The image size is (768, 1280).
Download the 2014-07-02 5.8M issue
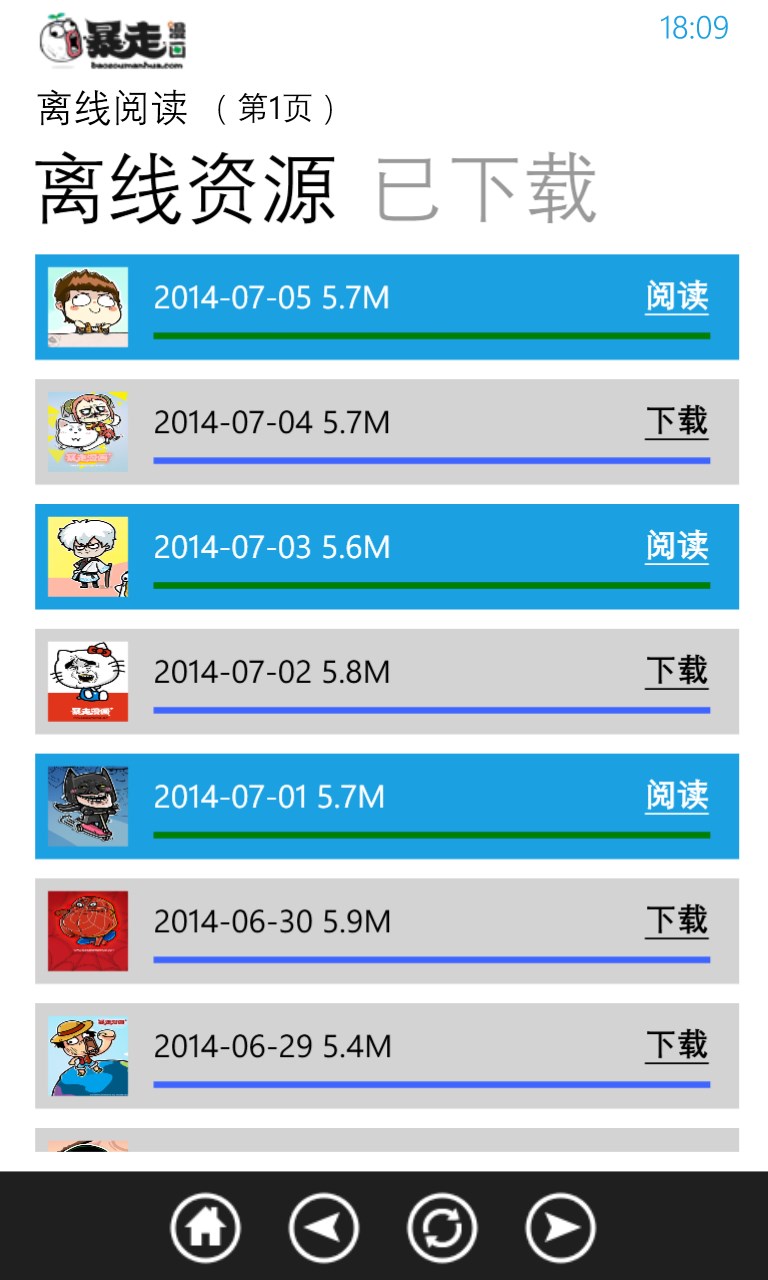677,671
